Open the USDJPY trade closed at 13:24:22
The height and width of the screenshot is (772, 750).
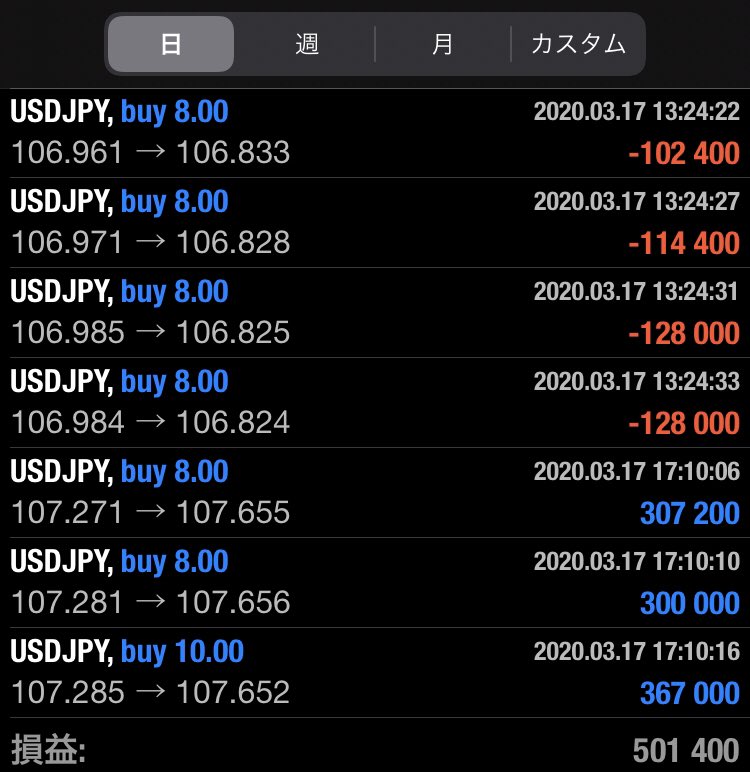pyautogui.click(x=375, y=133)
